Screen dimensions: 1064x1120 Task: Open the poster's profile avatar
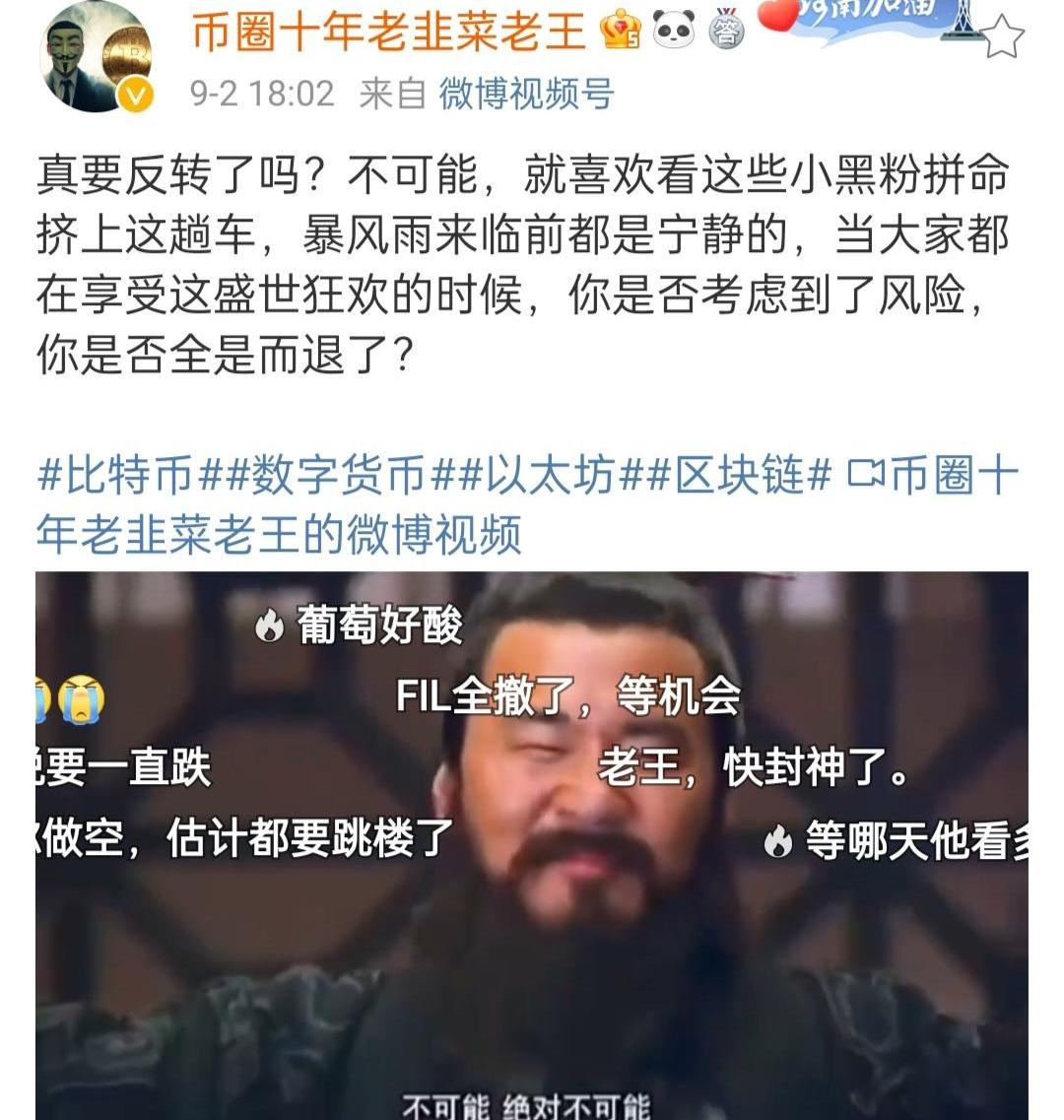pyautogui.click(x=96, y=61)
